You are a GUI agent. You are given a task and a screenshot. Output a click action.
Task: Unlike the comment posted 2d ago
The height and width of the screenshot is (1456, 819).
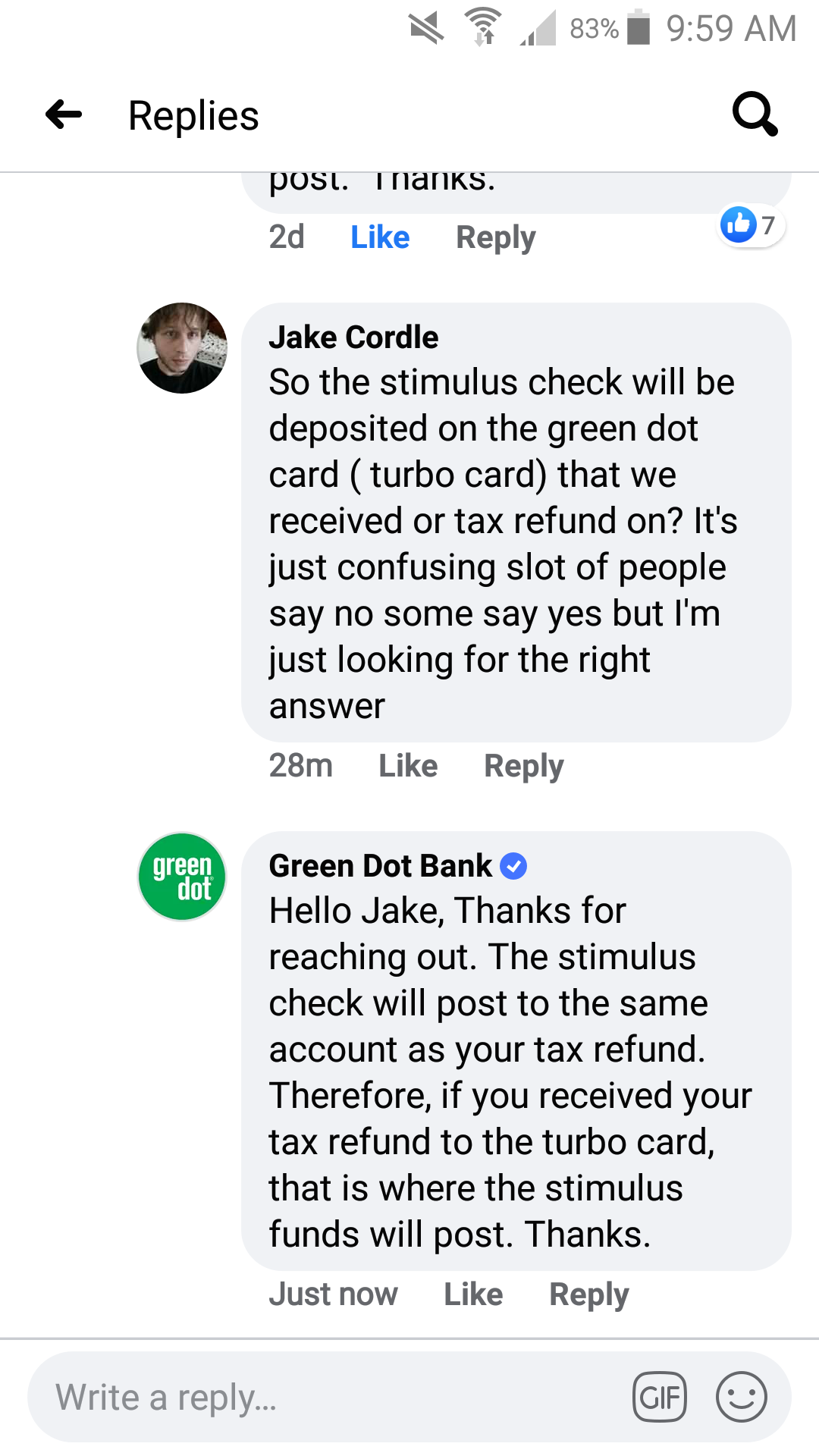tap(379, 237)
